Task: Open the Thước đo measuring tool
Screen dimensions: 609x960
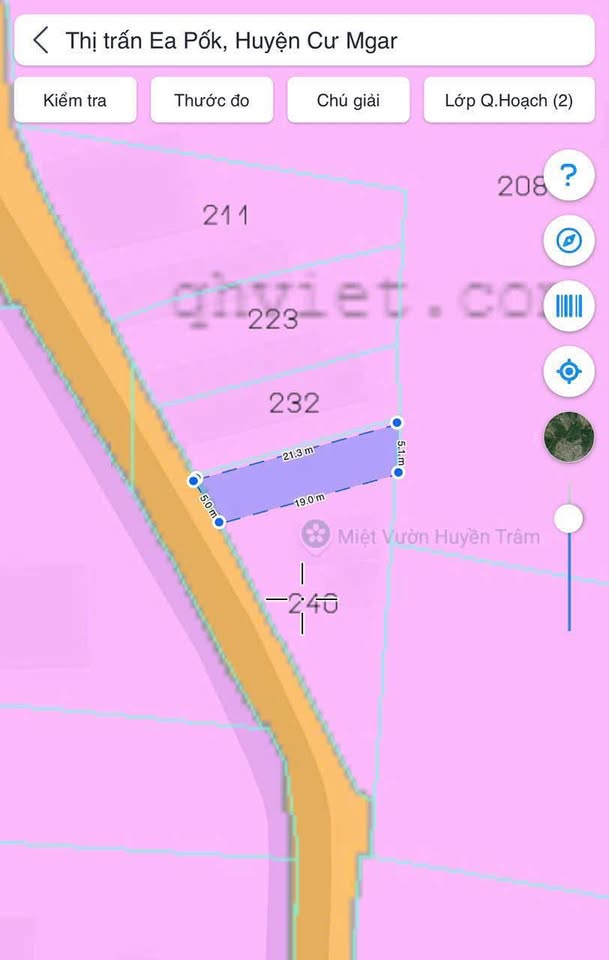Action: (211, 100)
